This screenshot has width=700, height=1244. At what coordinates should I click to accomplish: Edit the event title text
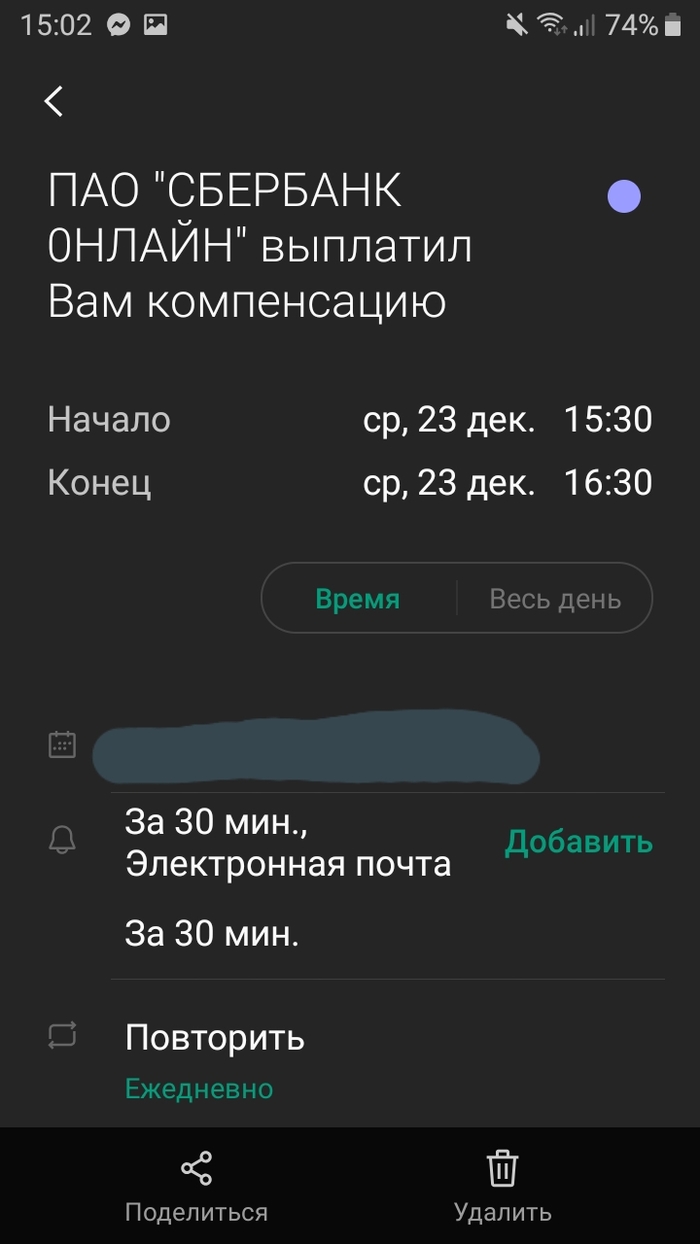(x=260, y=246)
